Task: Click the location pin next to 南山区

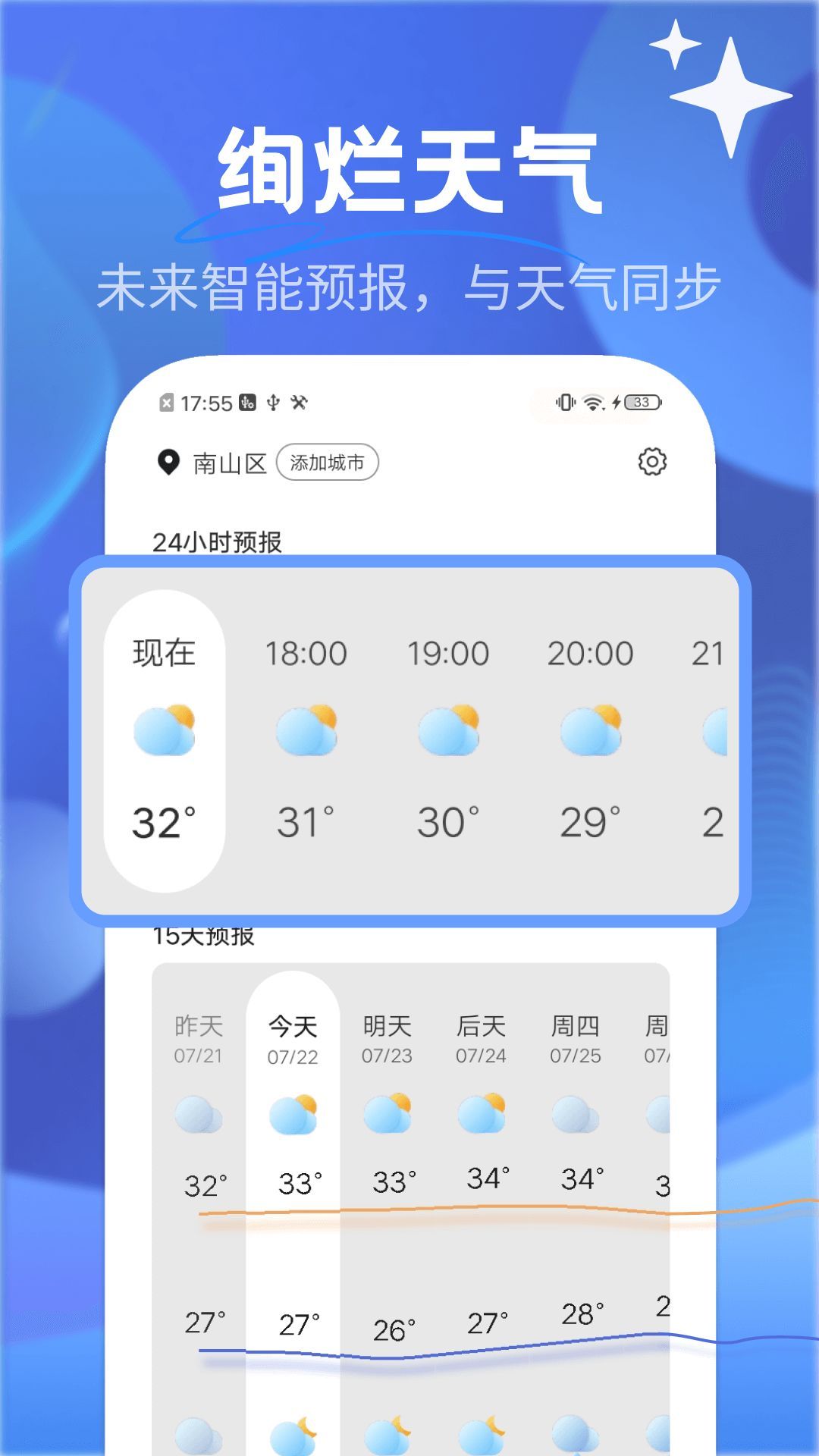Action: point(168,460)
